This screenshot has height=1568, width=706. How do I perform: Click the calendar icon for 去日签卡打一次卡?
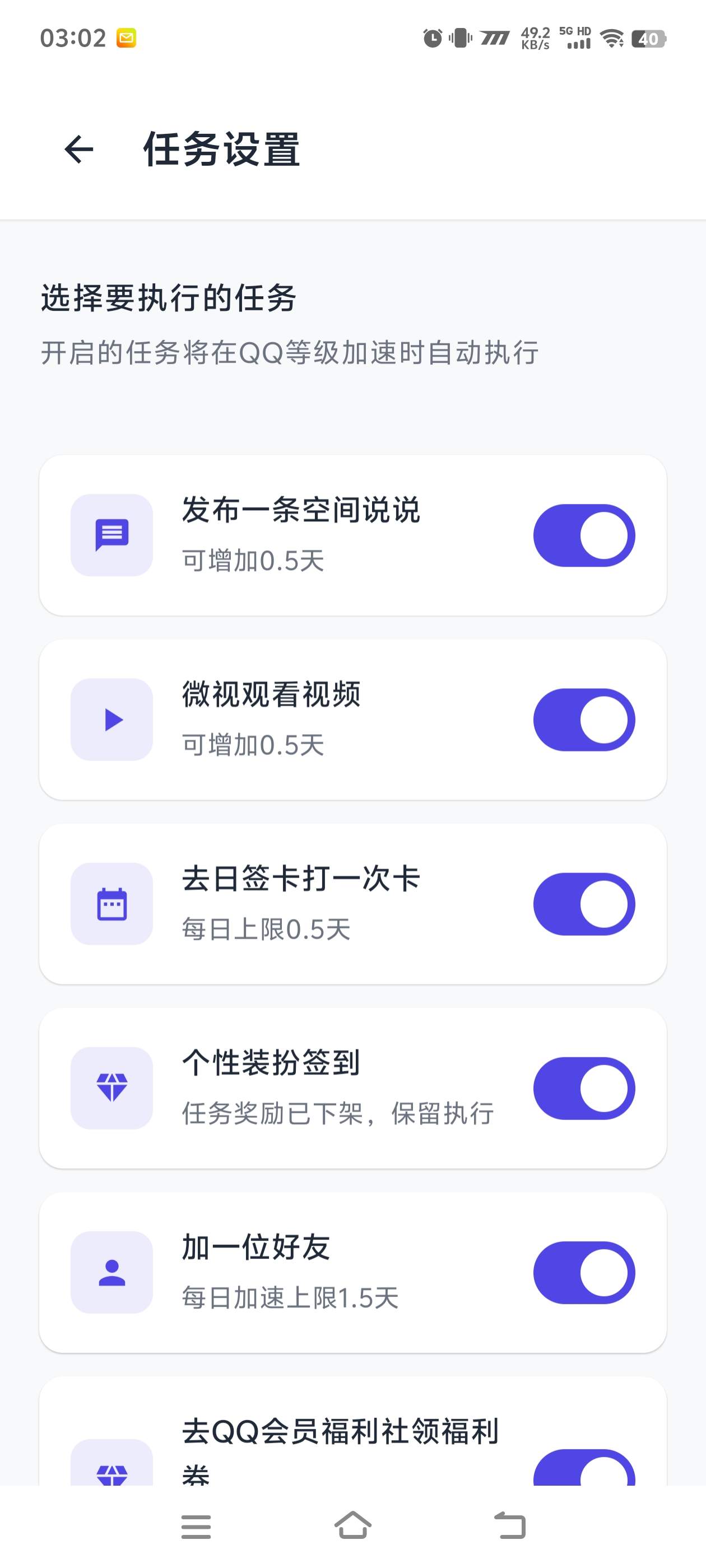point(111,904)
